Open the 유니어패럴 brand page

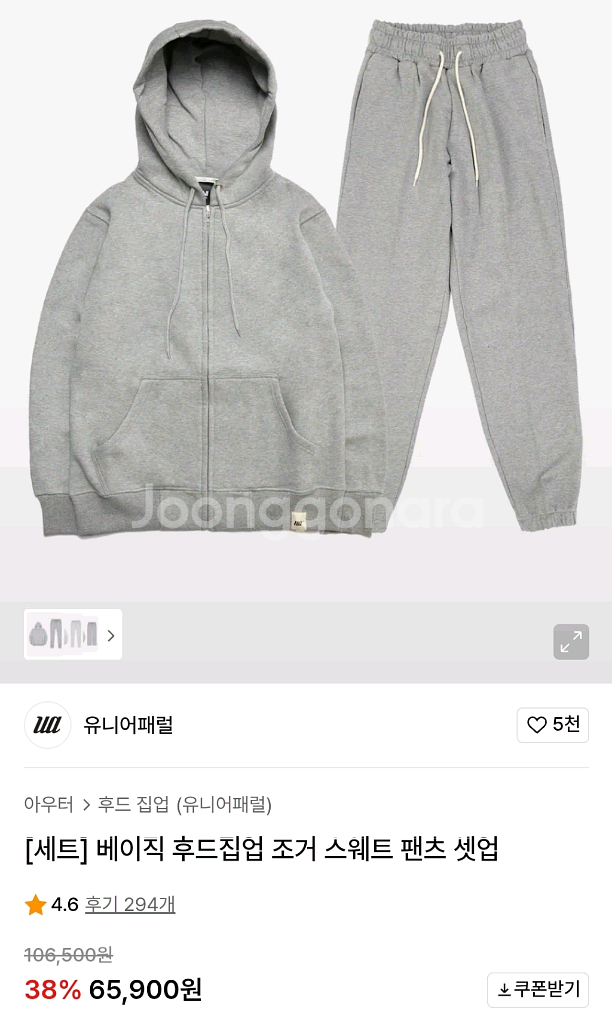coord(128,725)
